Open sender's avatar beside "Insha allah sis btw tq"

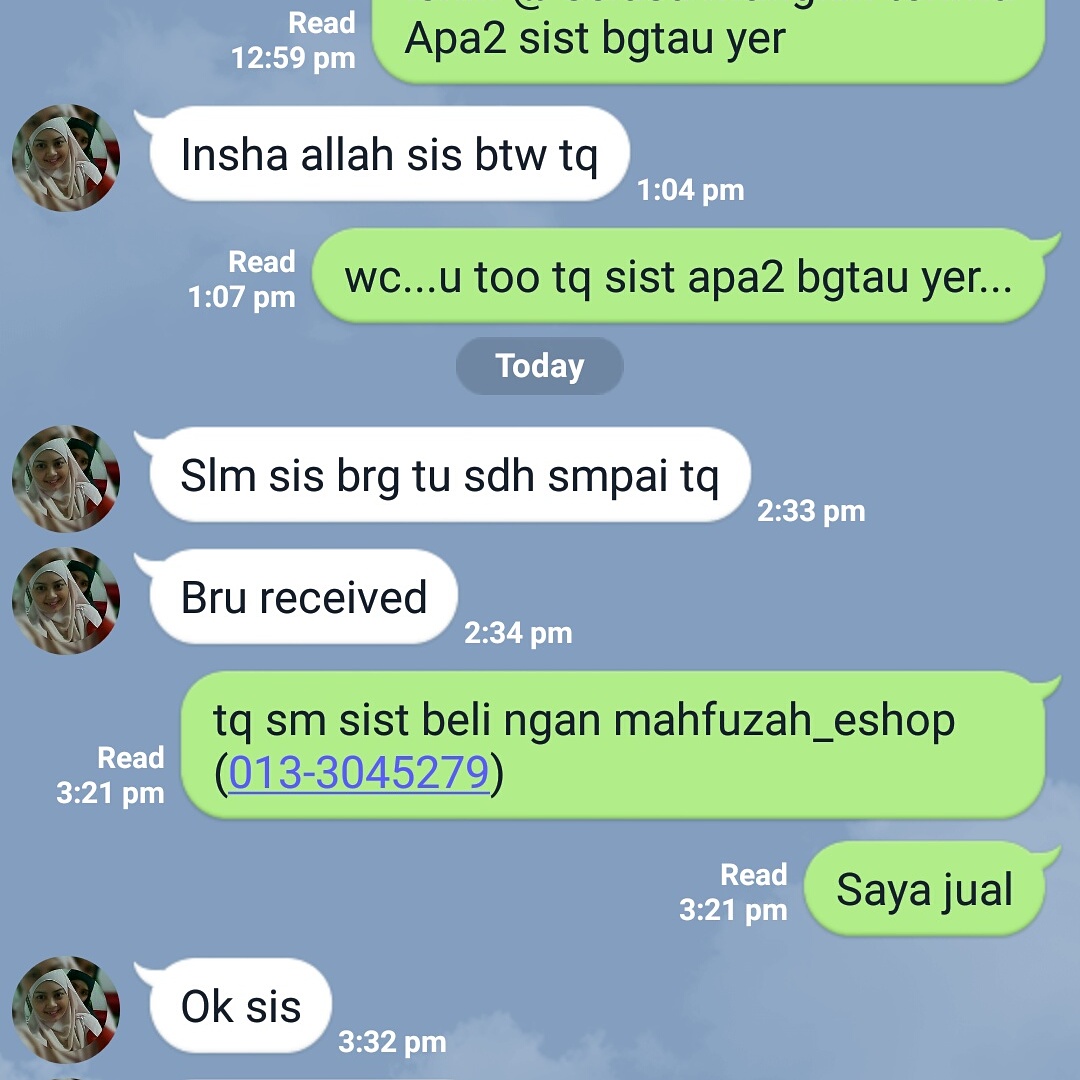(x=66, y=158)
